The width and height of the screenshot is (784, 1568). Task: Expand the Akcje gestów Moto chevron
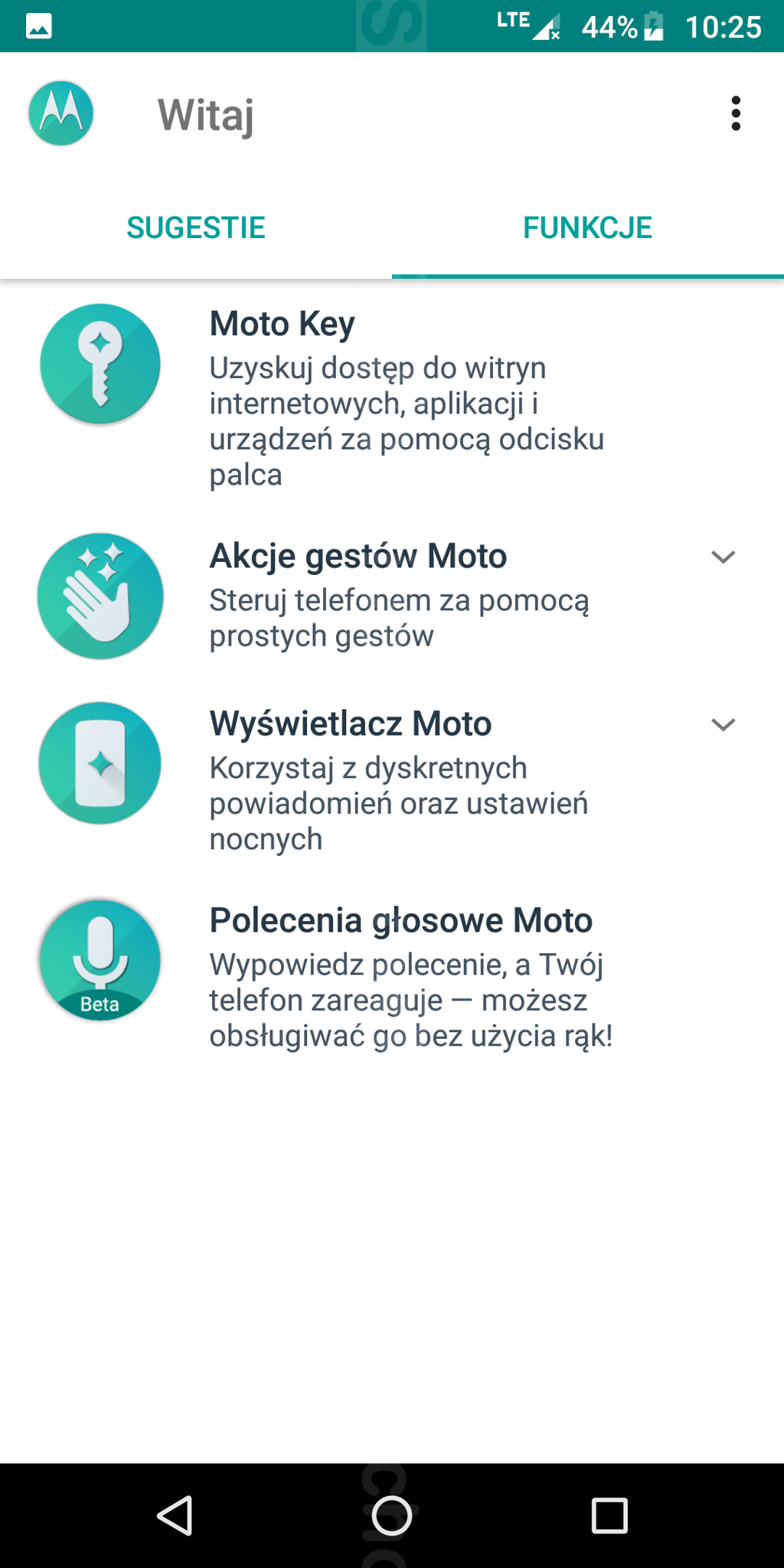[723, 557]
